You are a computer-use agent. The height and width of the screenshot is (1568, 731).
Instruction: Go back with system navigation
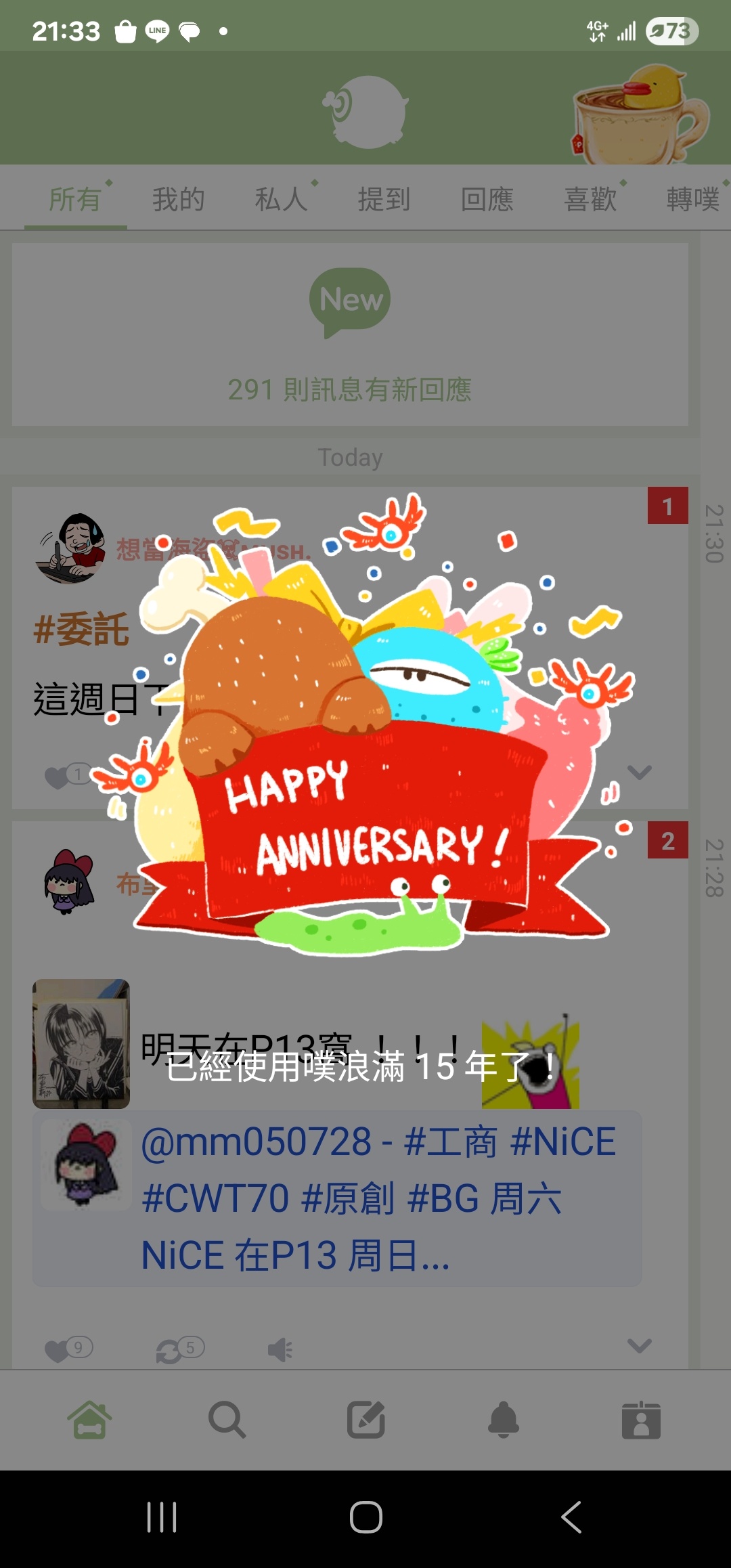click(571, 1517)
